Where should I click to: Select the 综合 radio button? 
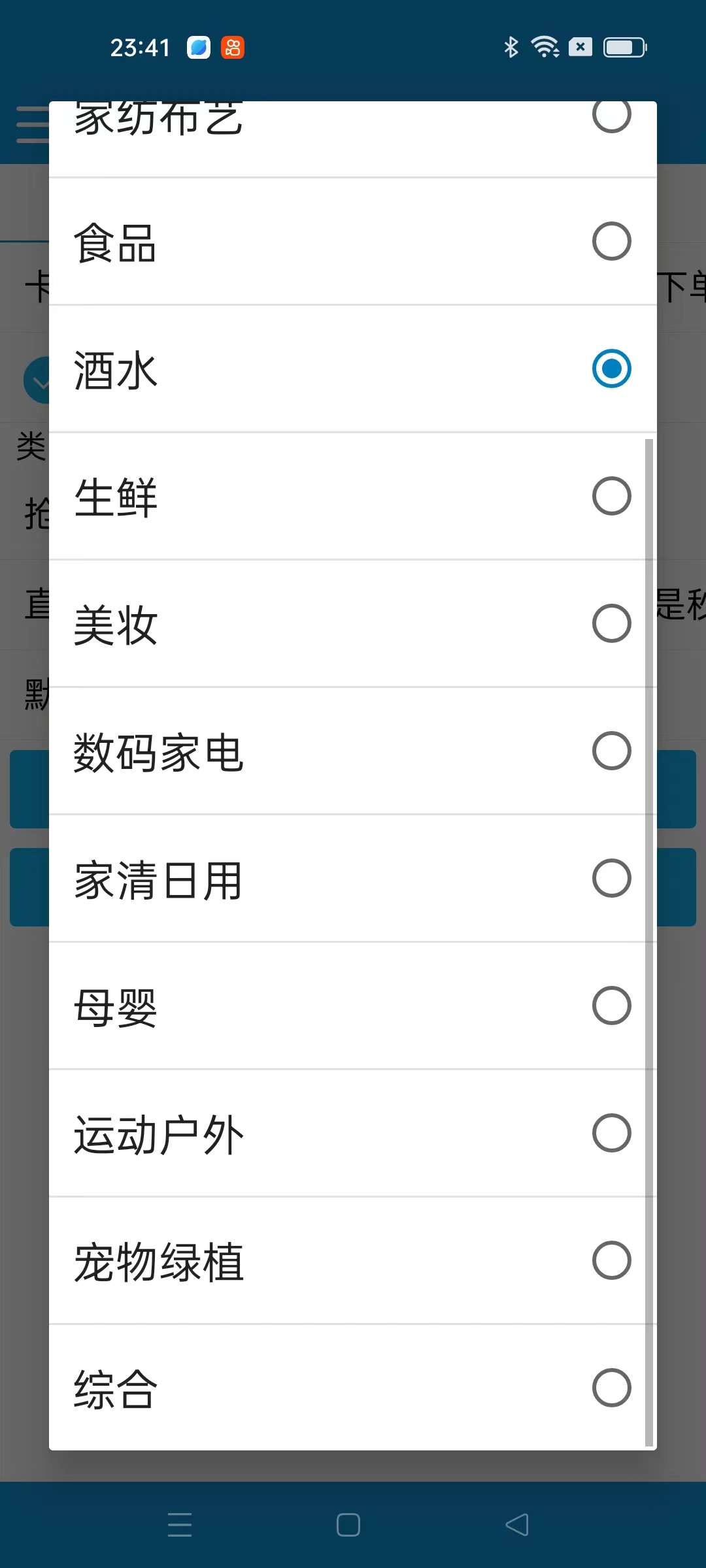[611, 1388]
